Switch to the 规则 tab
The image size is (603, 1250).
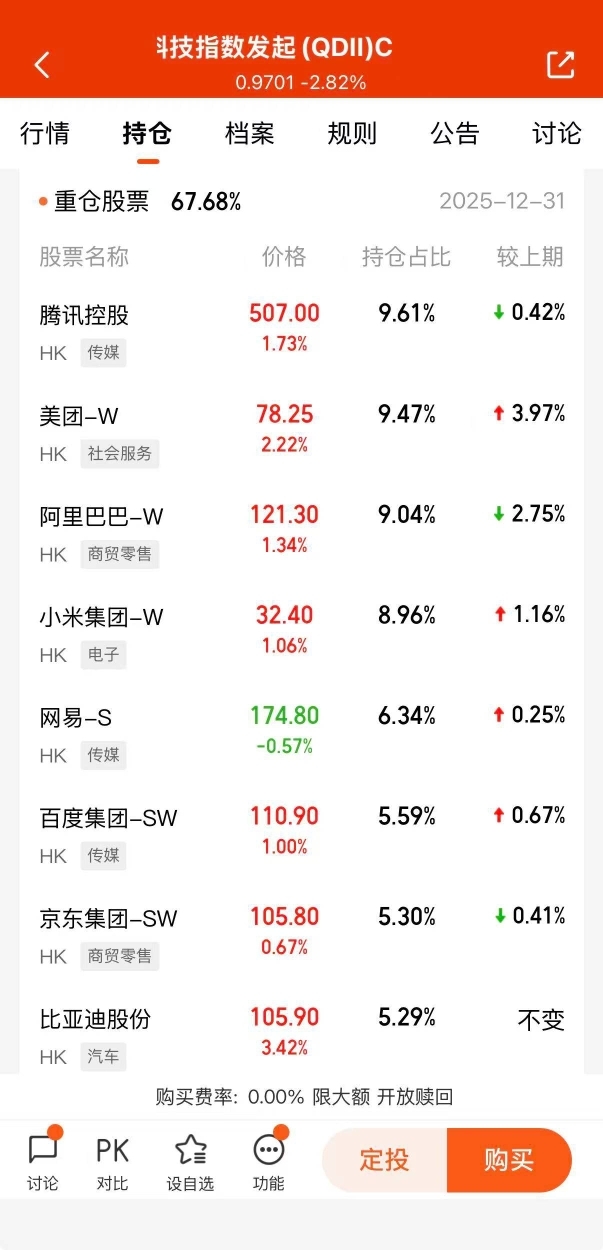point(352,133)
